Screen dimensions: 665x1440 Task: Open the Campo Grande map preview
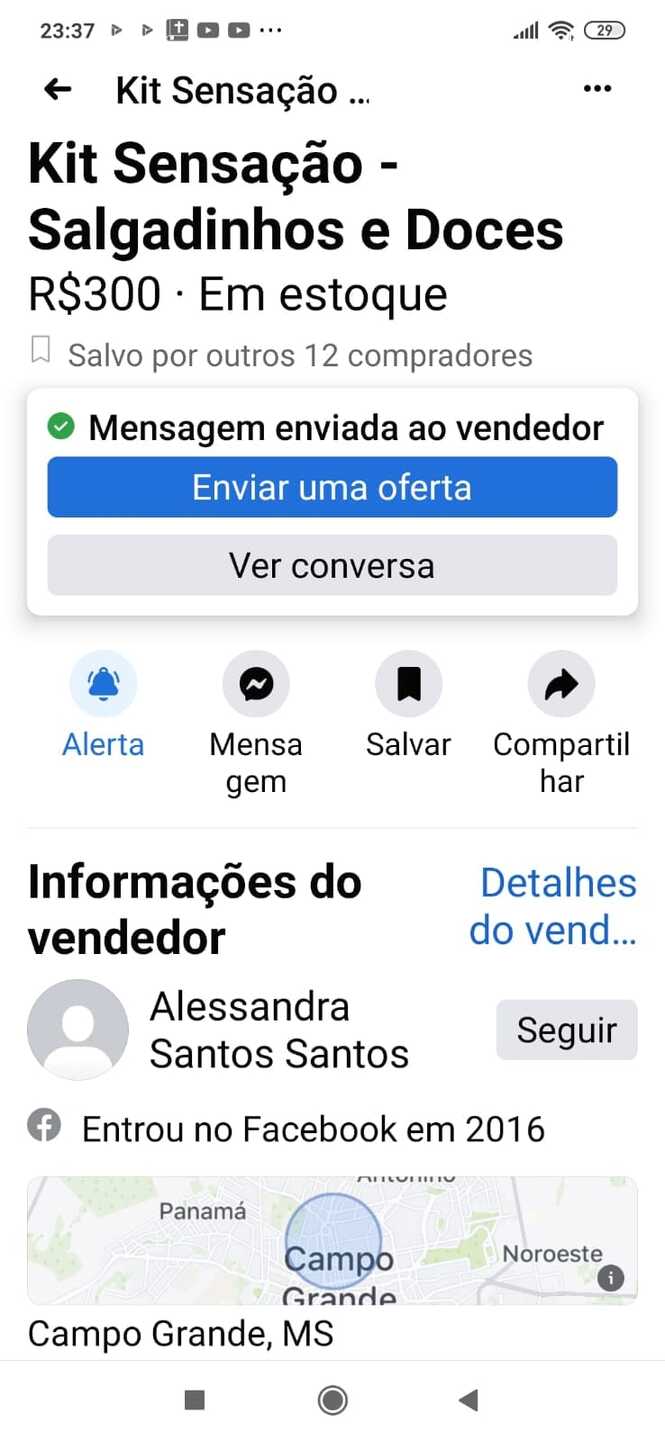click(x=332, y=1241)
